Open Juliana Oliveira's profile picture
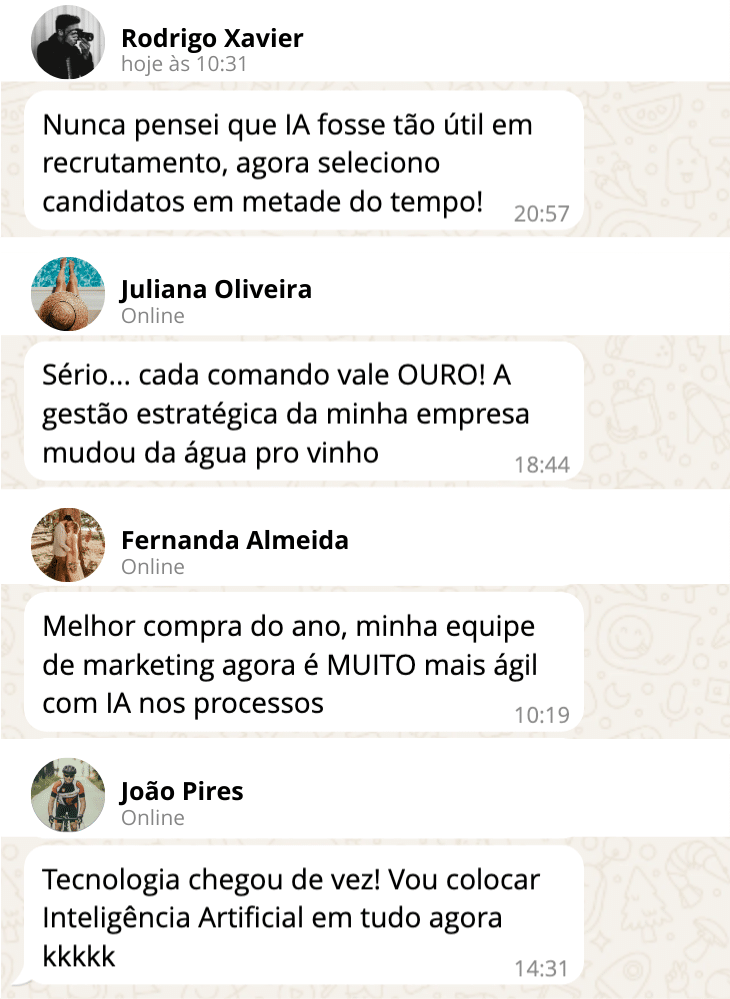Screen dimensions: 730x999 coord(68,294)
